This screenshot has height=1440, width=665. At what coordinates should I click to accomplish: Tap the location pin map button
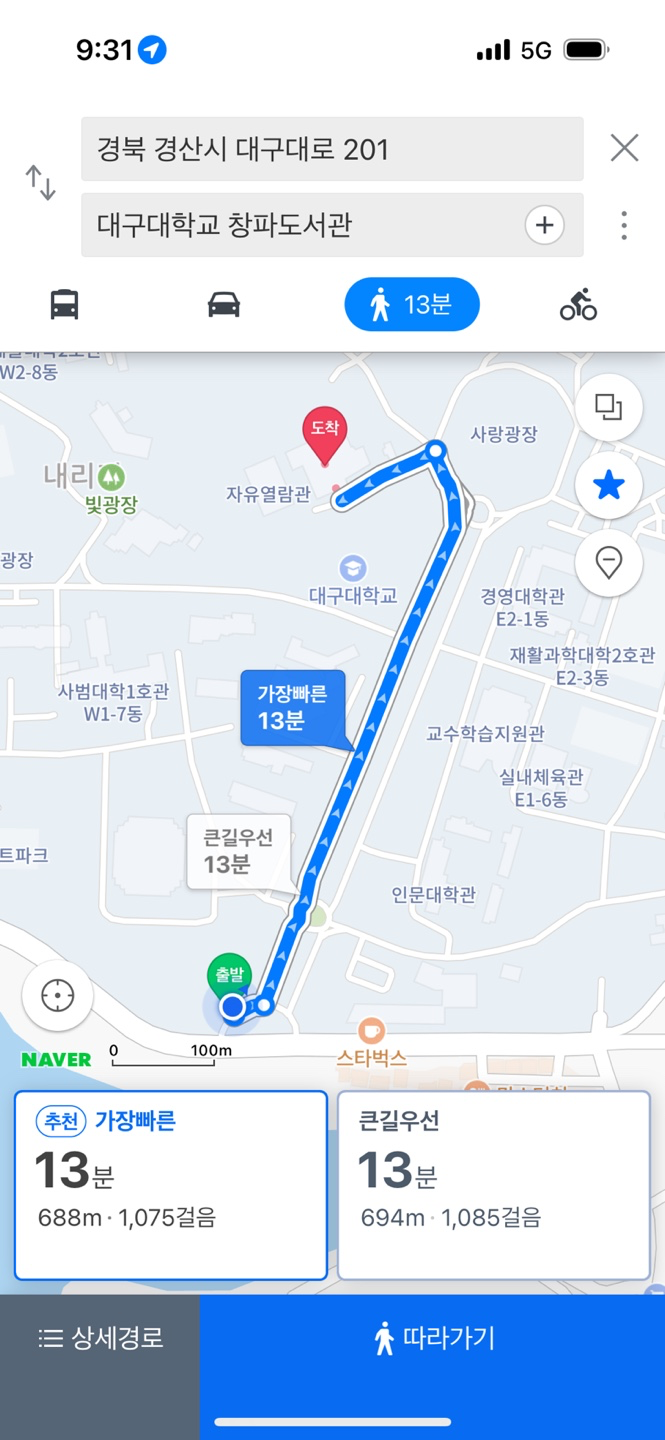(608, 563)
